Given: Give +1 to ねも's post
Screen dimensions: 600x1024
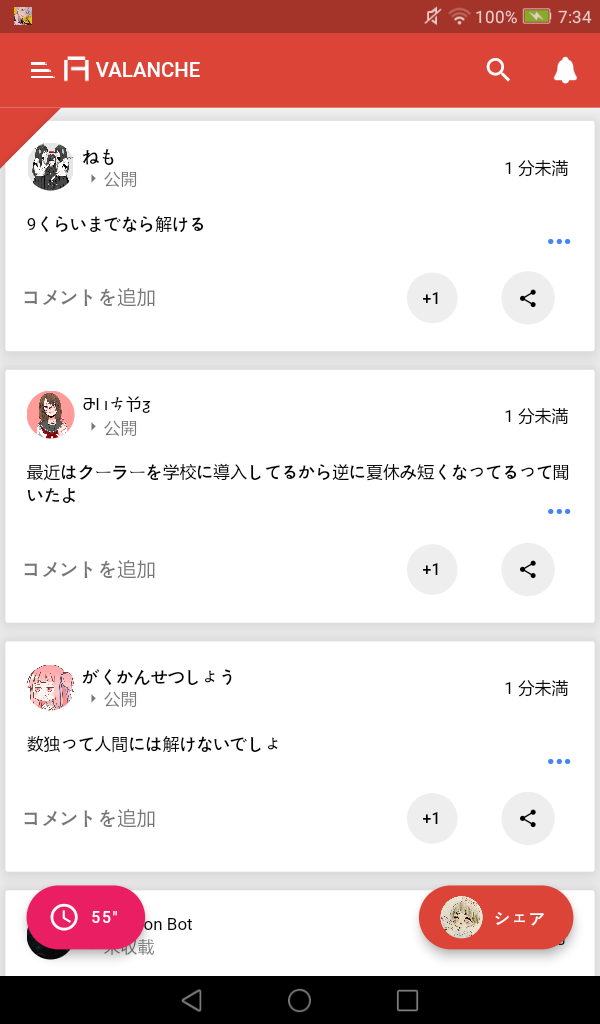Looking at the screenshot, I should pos(431,298).
